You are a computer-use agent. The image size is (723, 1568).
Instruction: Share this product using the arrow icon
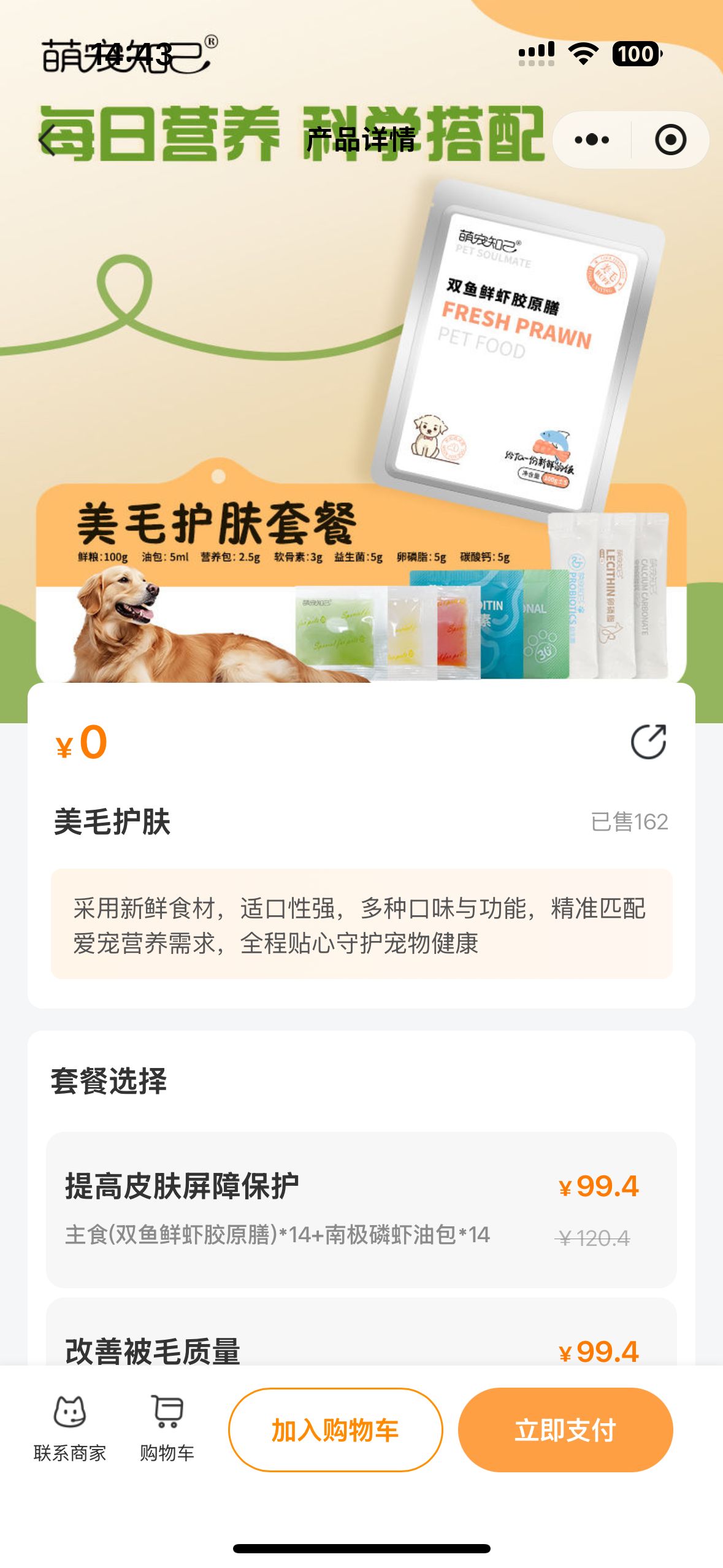click(649, 742)
